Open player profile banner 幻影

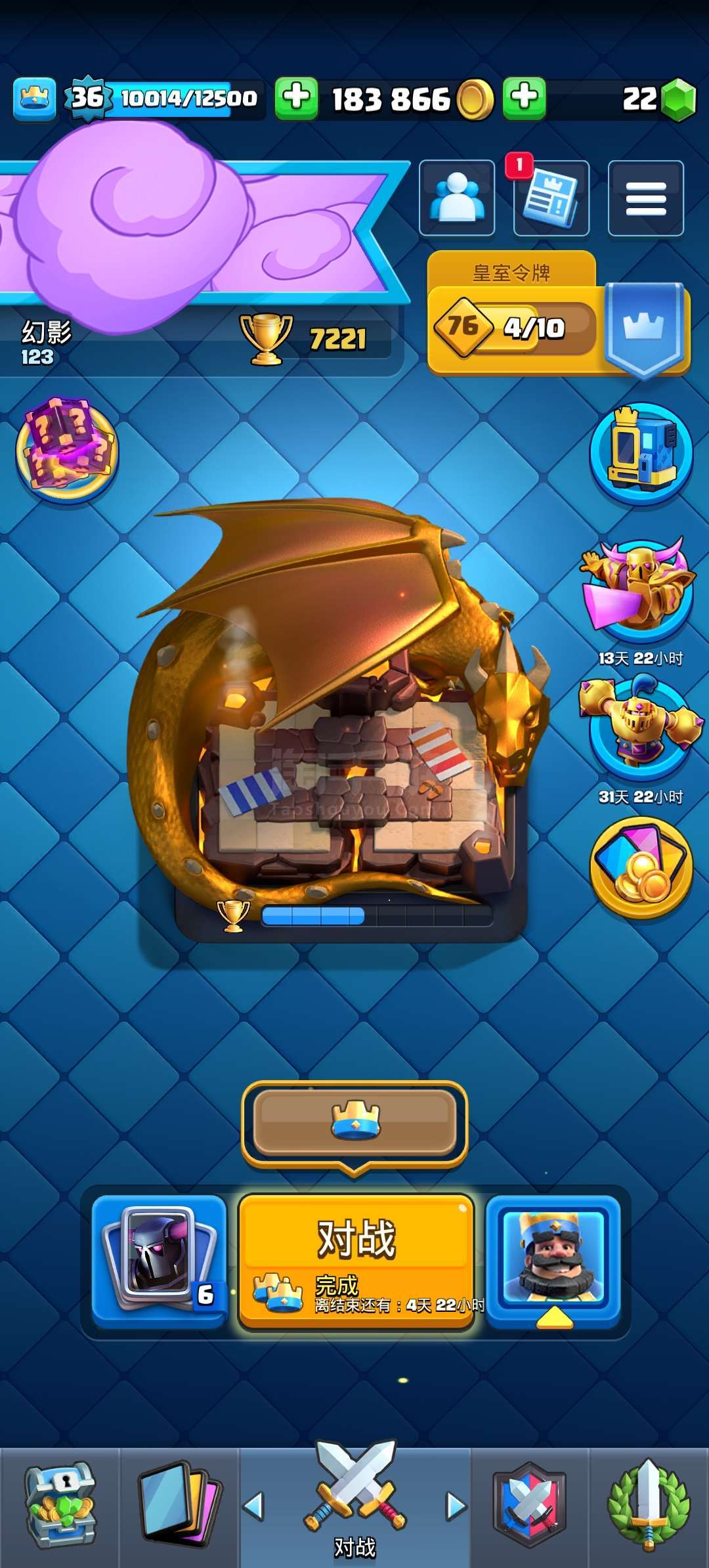point(197,263)
